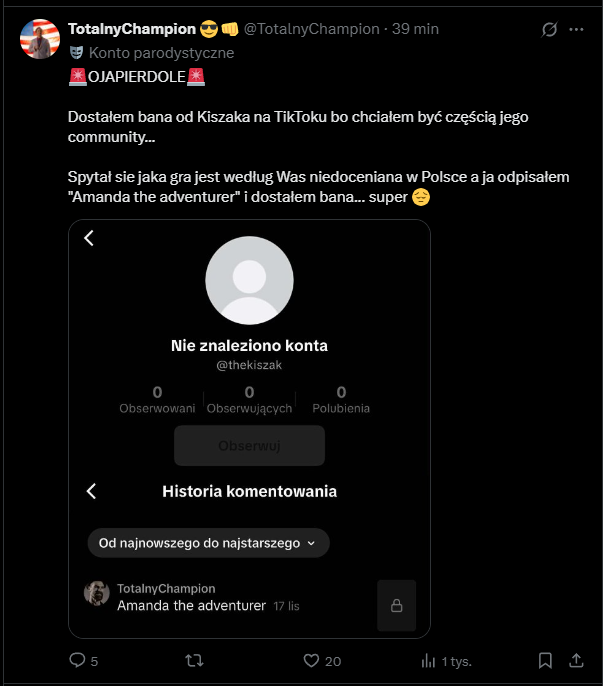Image resolution: width=603 pixels, height=686 pixels.
Task: Like the post with 20 likes
Action: (311, 660)
